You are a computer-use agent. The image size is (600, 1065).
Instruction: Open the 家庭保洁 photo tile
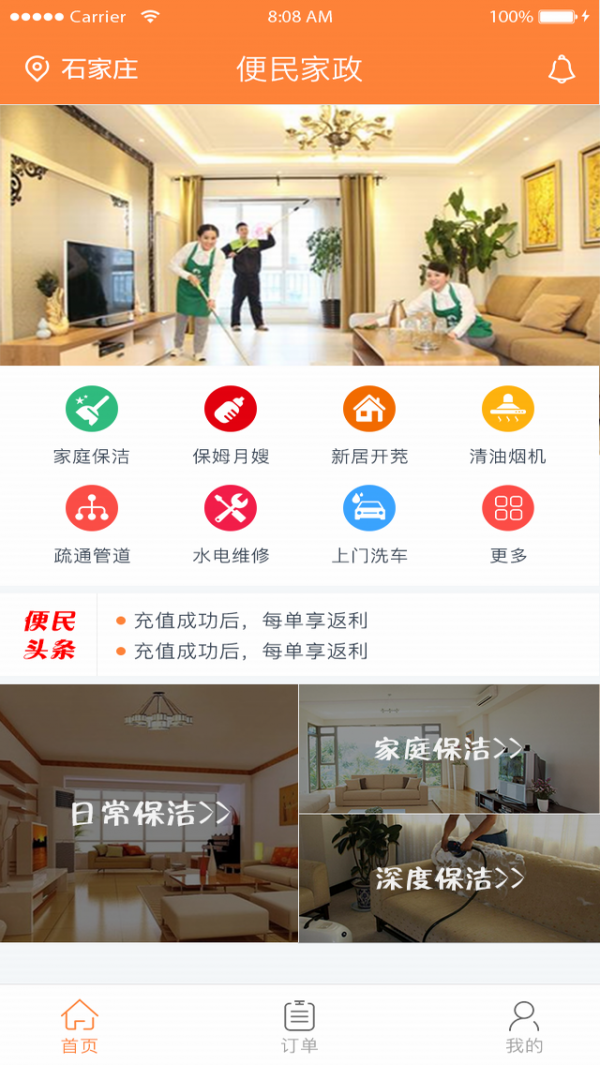[x=449, y=748]
